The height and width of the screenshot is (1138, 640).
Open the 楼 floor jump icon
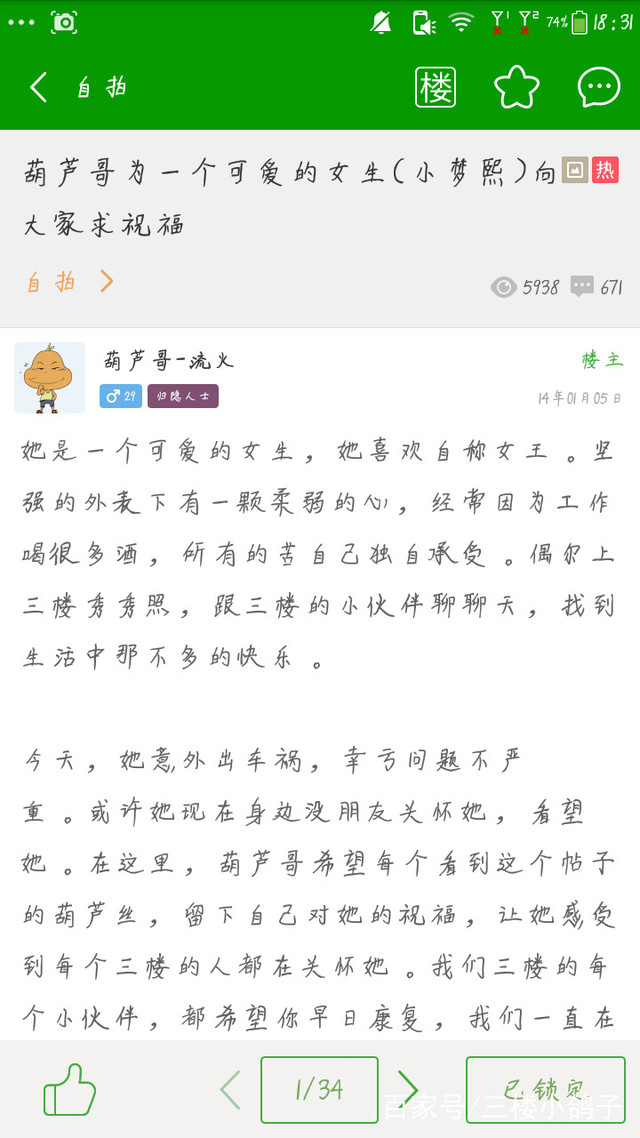(x=435, y=87)
